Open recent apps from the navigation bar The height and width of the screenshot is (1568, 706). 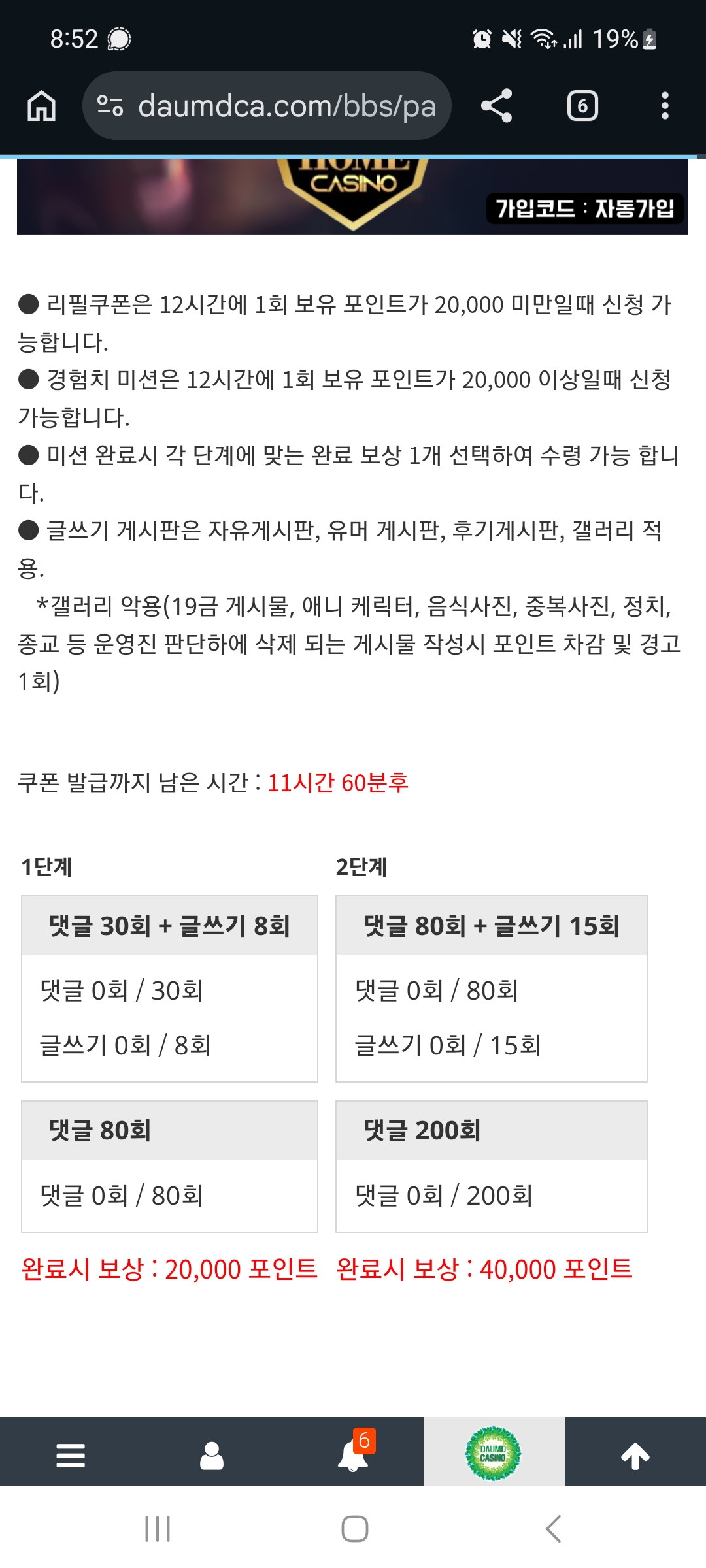tap(158, 1529)
